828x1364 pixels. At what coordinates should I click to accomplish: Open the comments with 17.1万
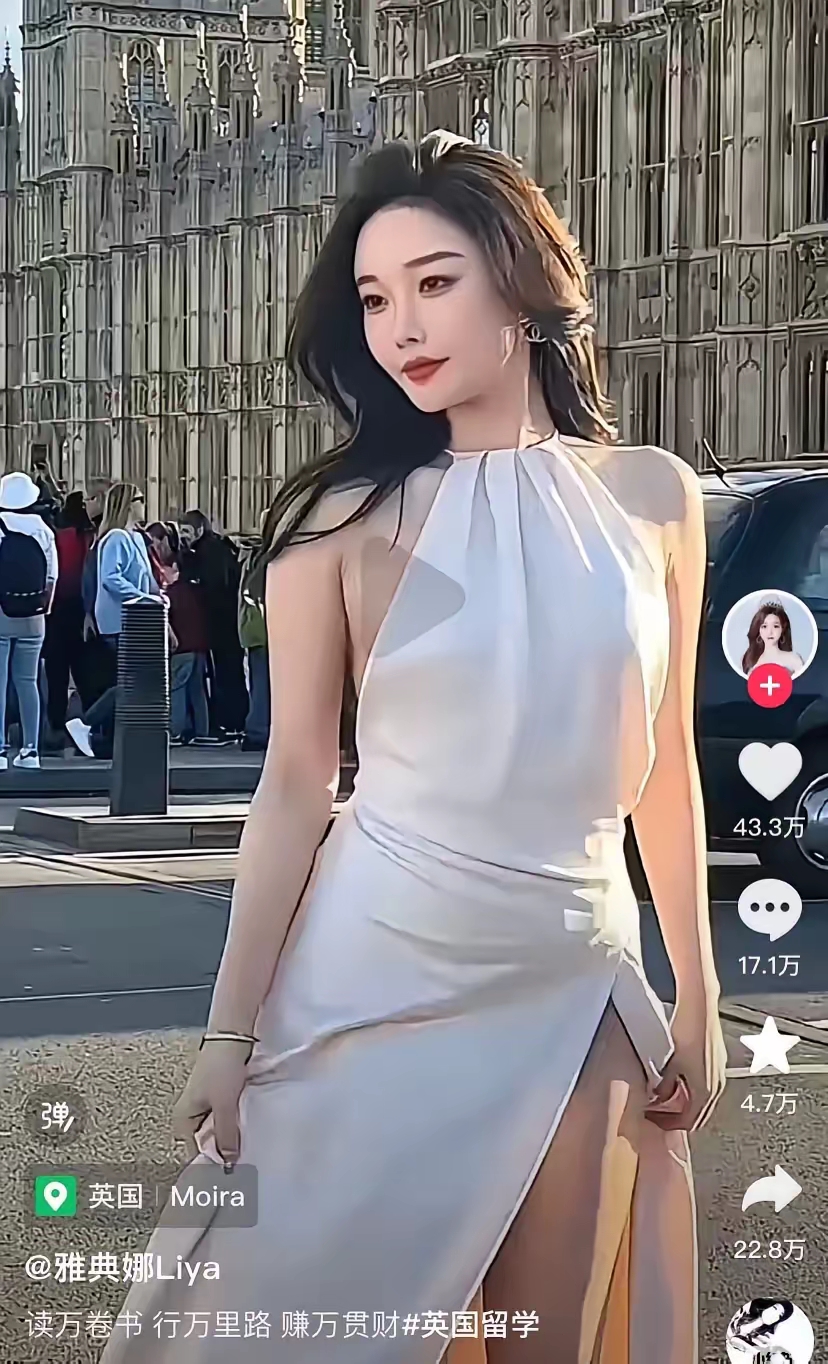pos(769,910)
